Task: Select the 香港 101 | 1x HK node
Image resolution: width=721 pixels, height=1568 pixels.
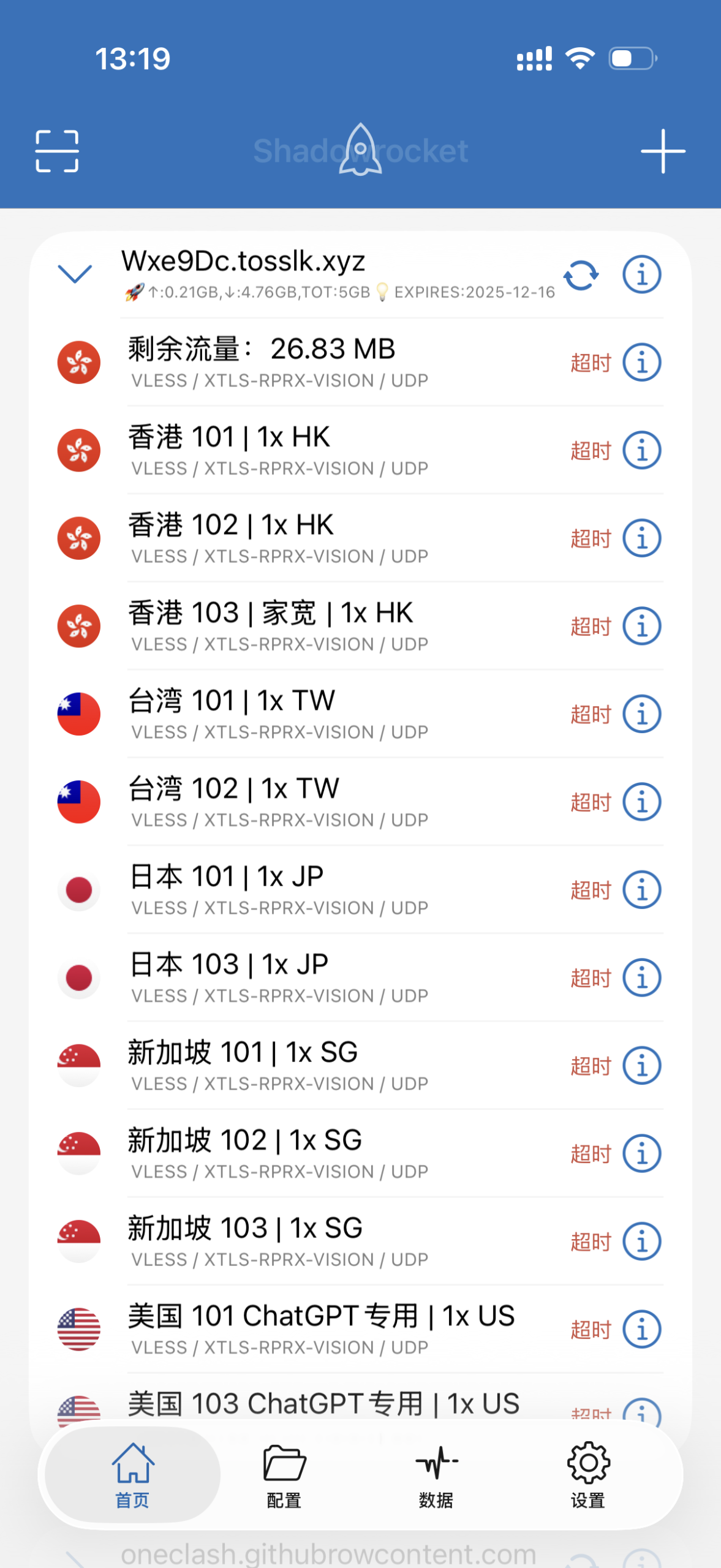Action: [x=306, y=450]
